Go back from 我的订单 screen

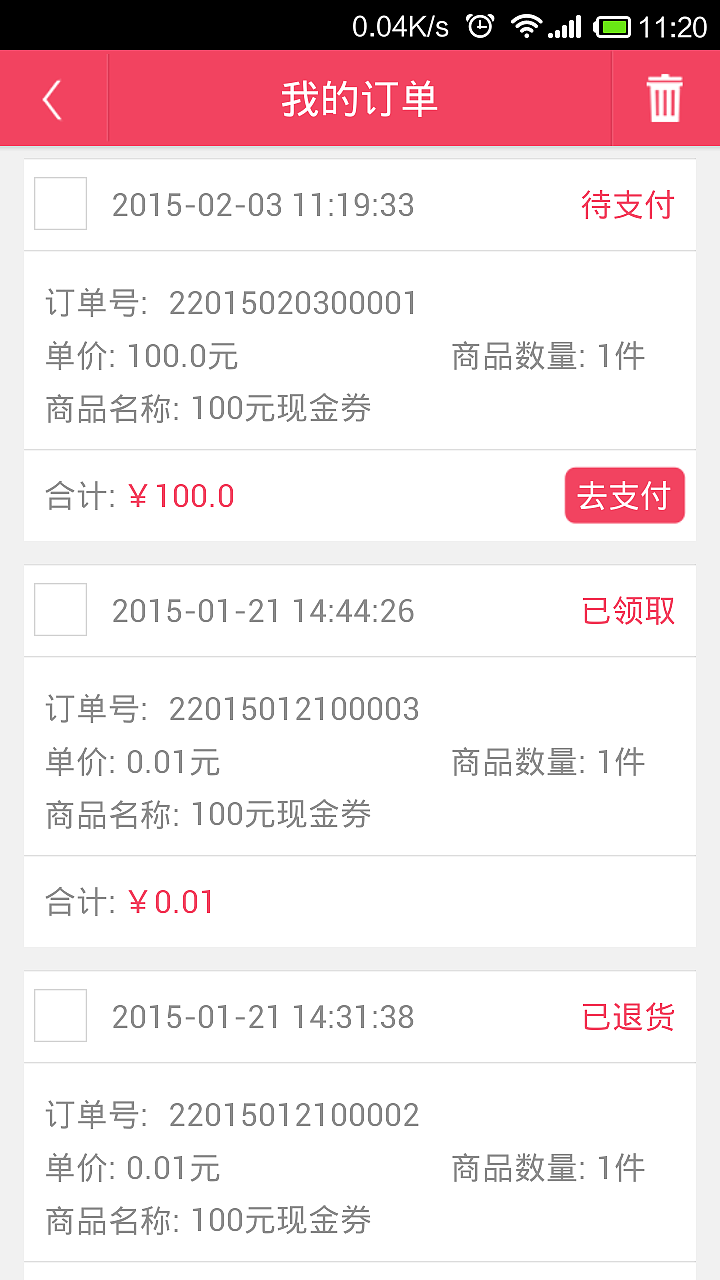point(53,99)
